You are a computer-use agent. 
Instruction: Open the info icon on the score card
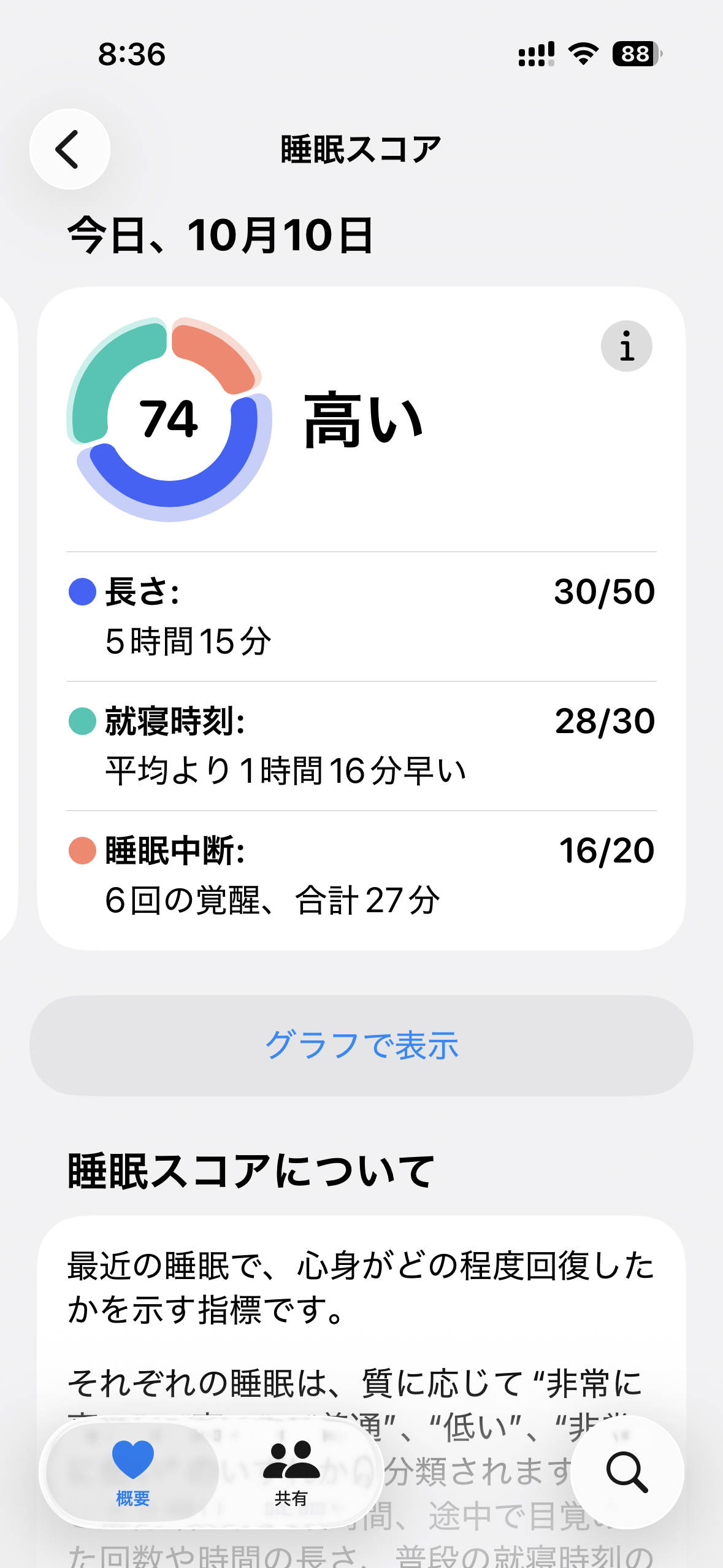point(626,346)
